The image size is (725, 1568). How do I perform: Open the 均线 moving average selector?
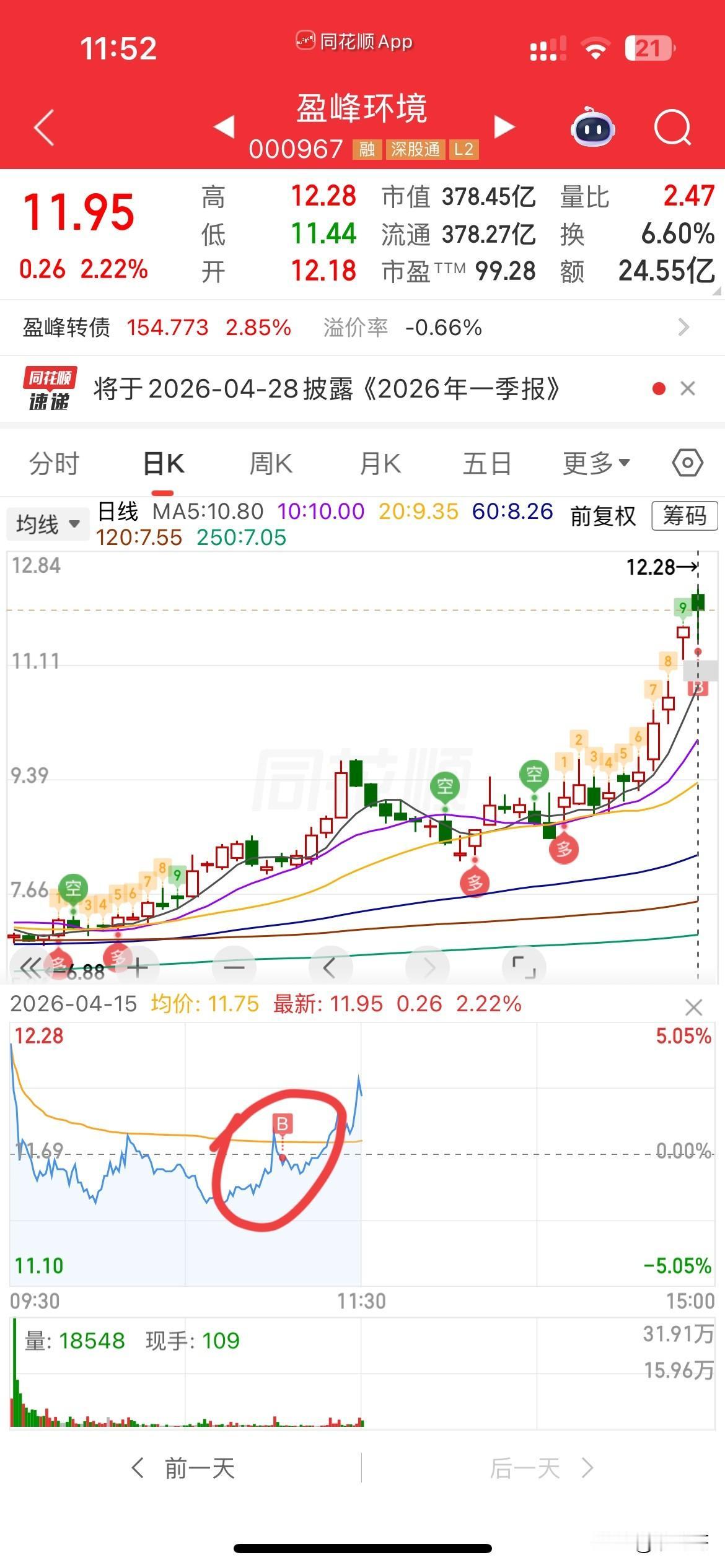48,523
